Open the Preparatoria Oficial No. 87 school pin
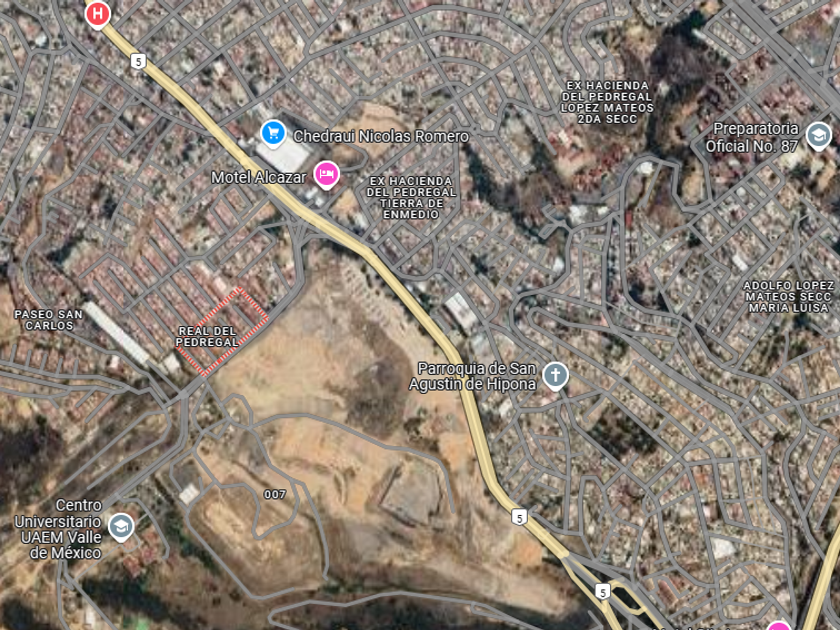 click(x=818, y=136)
